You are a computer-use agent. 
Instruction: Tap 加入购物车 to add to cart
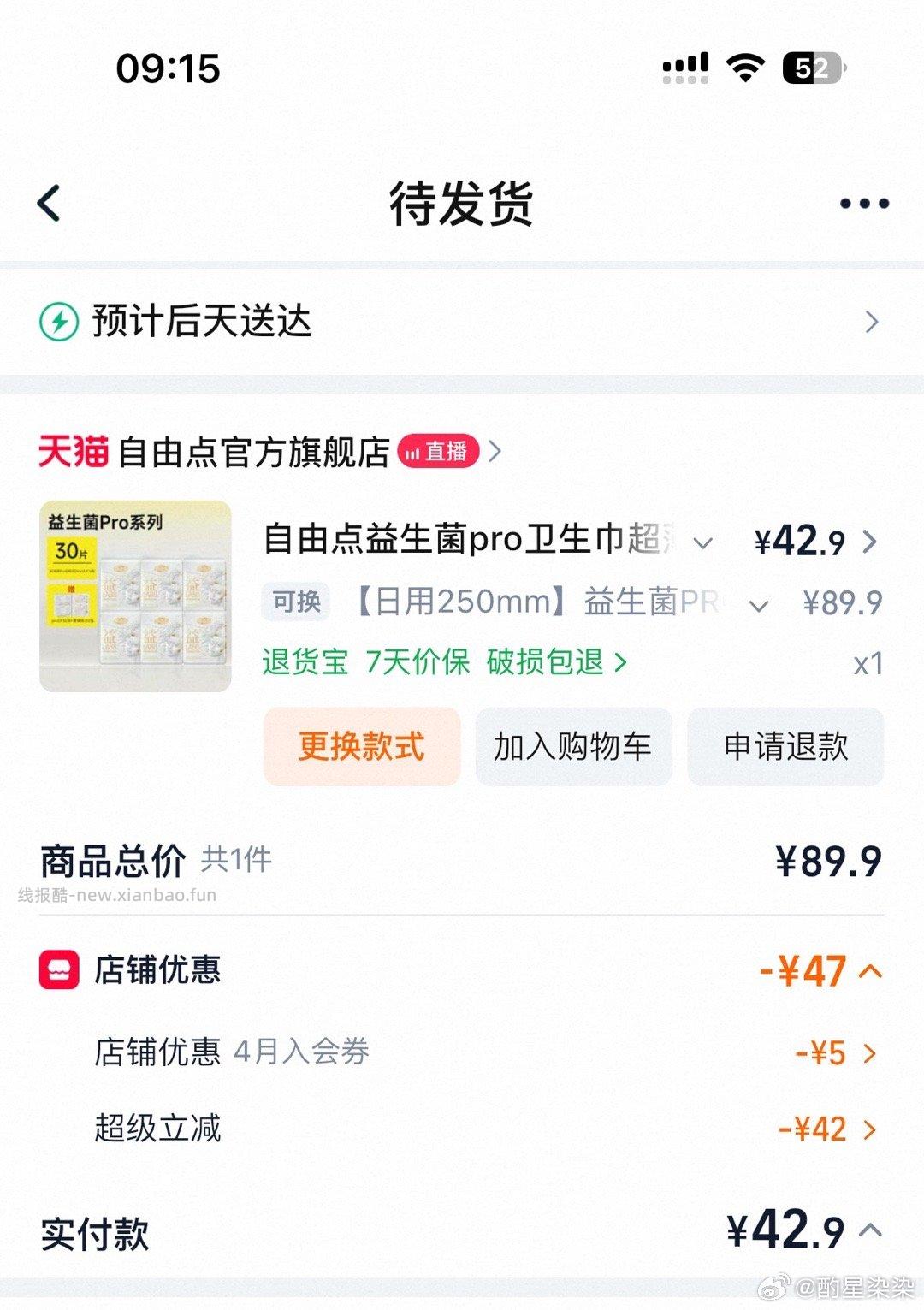(x=573, y=746)
